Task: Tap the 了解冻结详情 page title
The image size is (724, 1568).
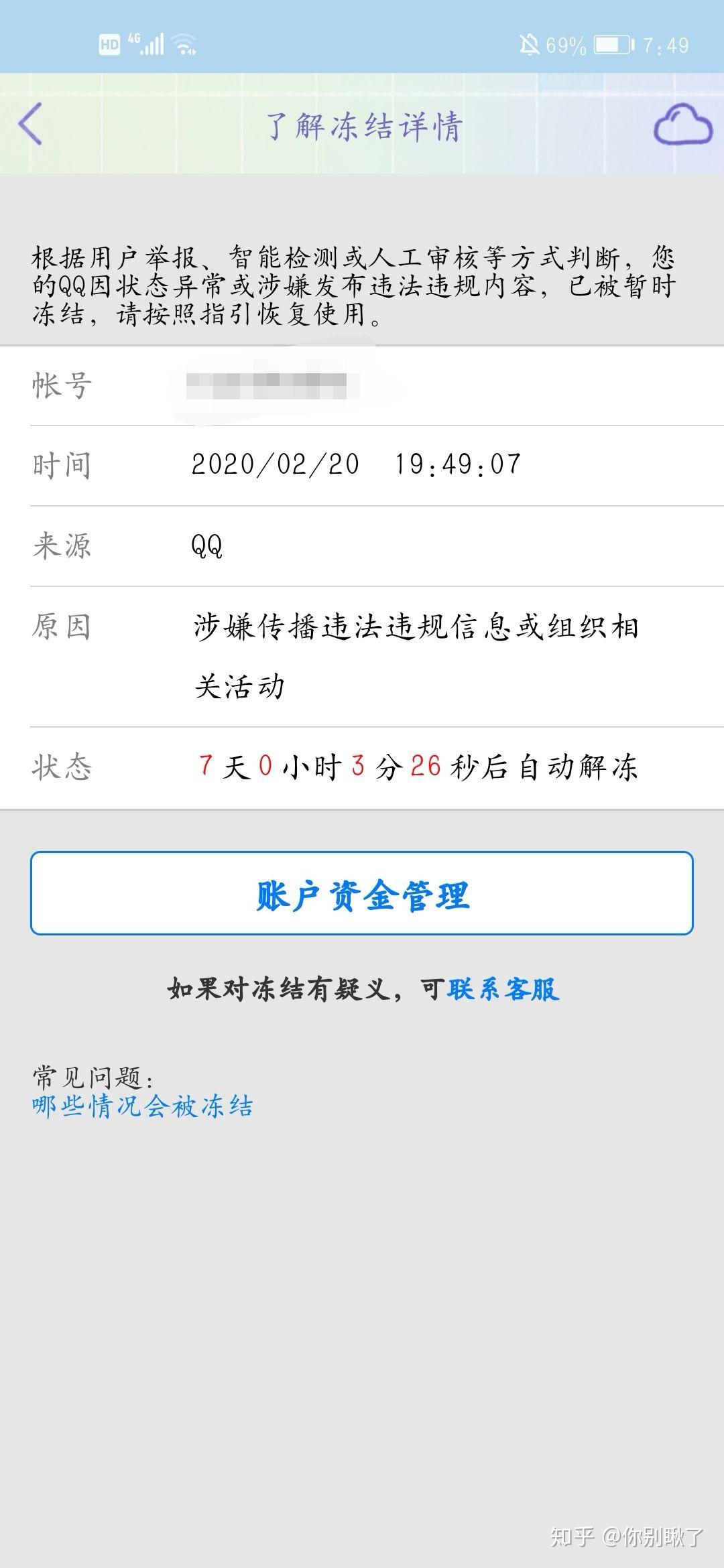Action: (362, 125)
